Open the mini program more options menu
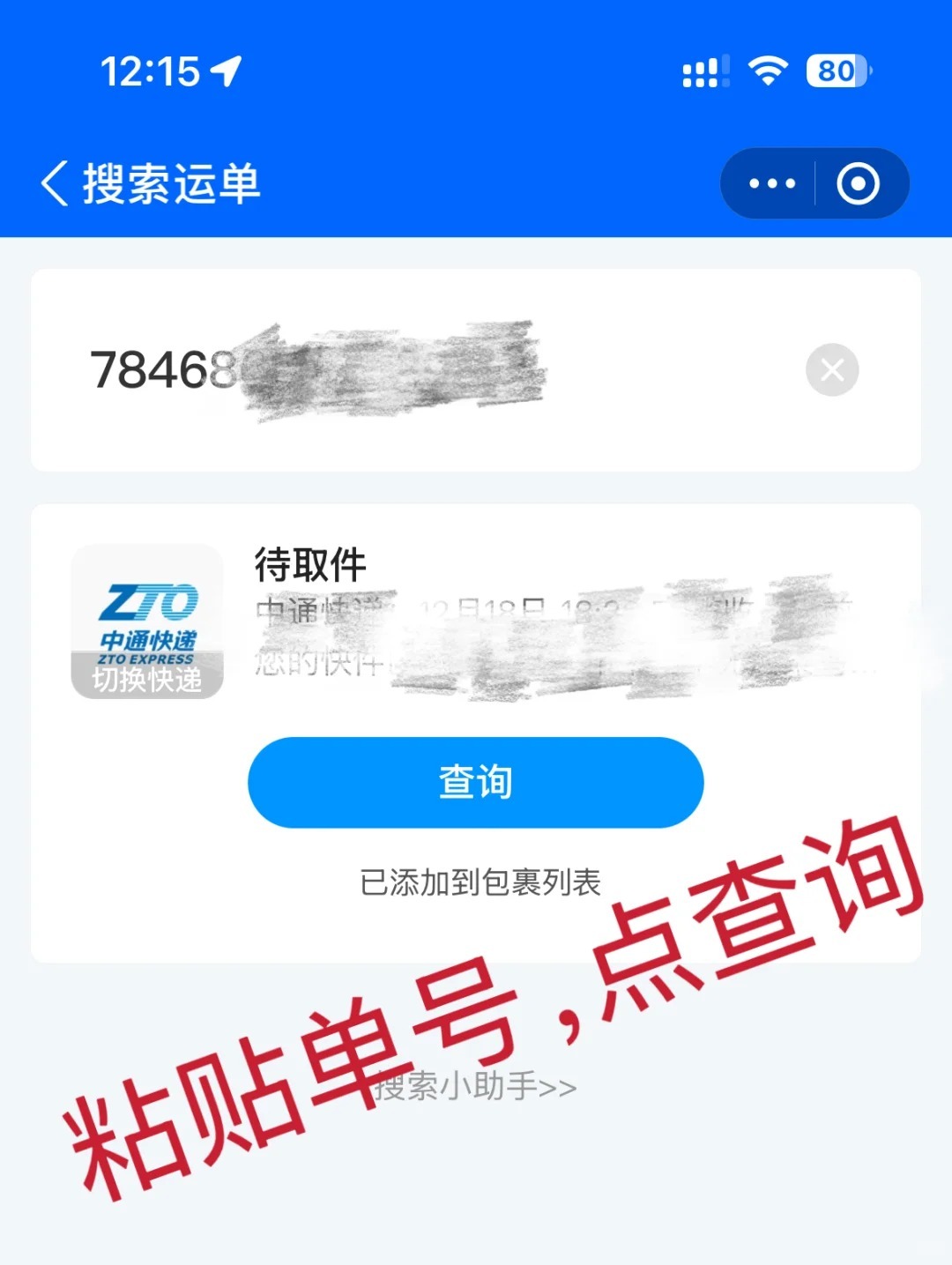This screenshot has width=952, height=1265. pyautogui.click(x=771, y=183)
